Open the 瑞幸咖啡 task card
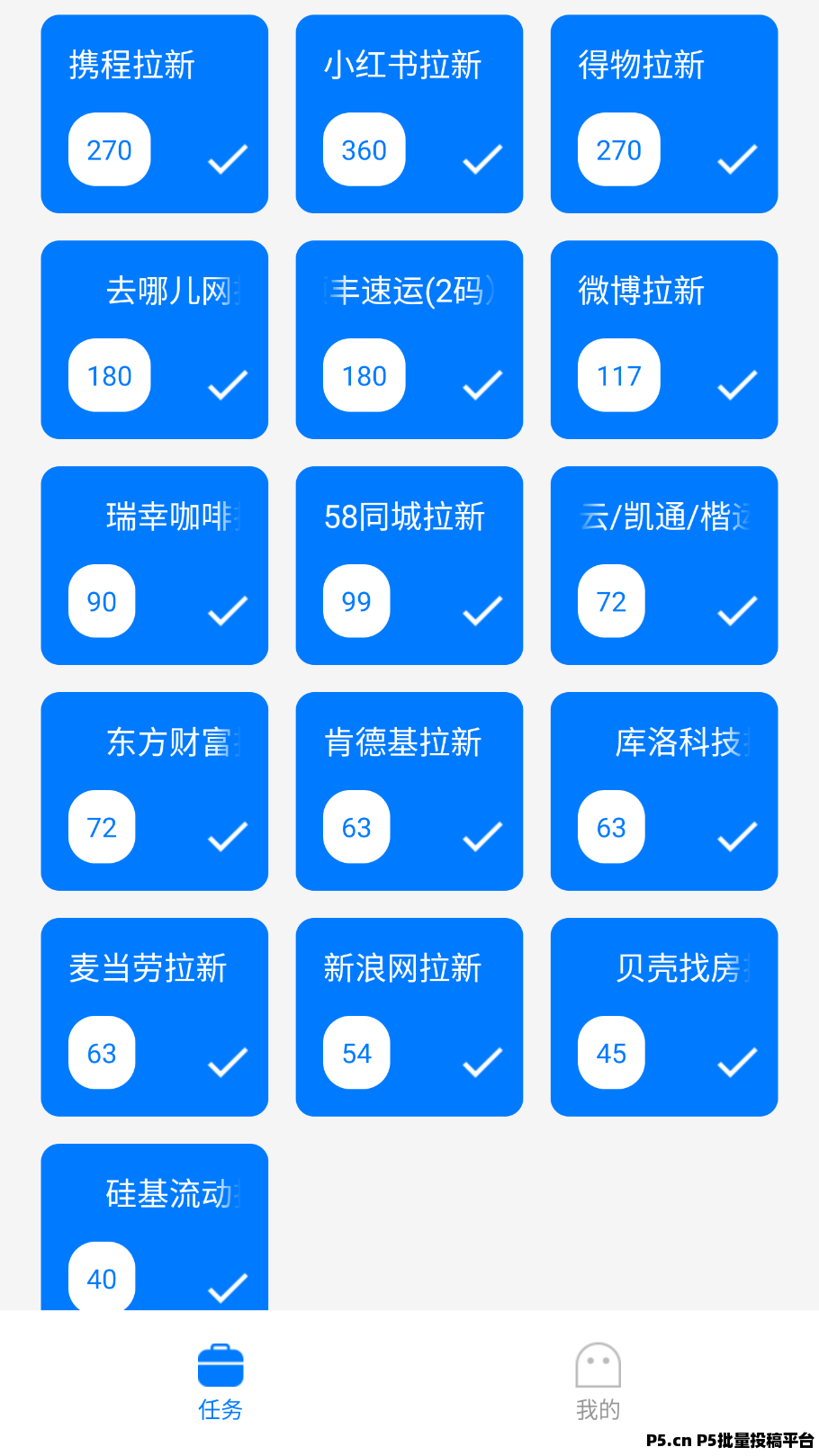The width and height of the screenshot is (819, 1456). [154, 565]
